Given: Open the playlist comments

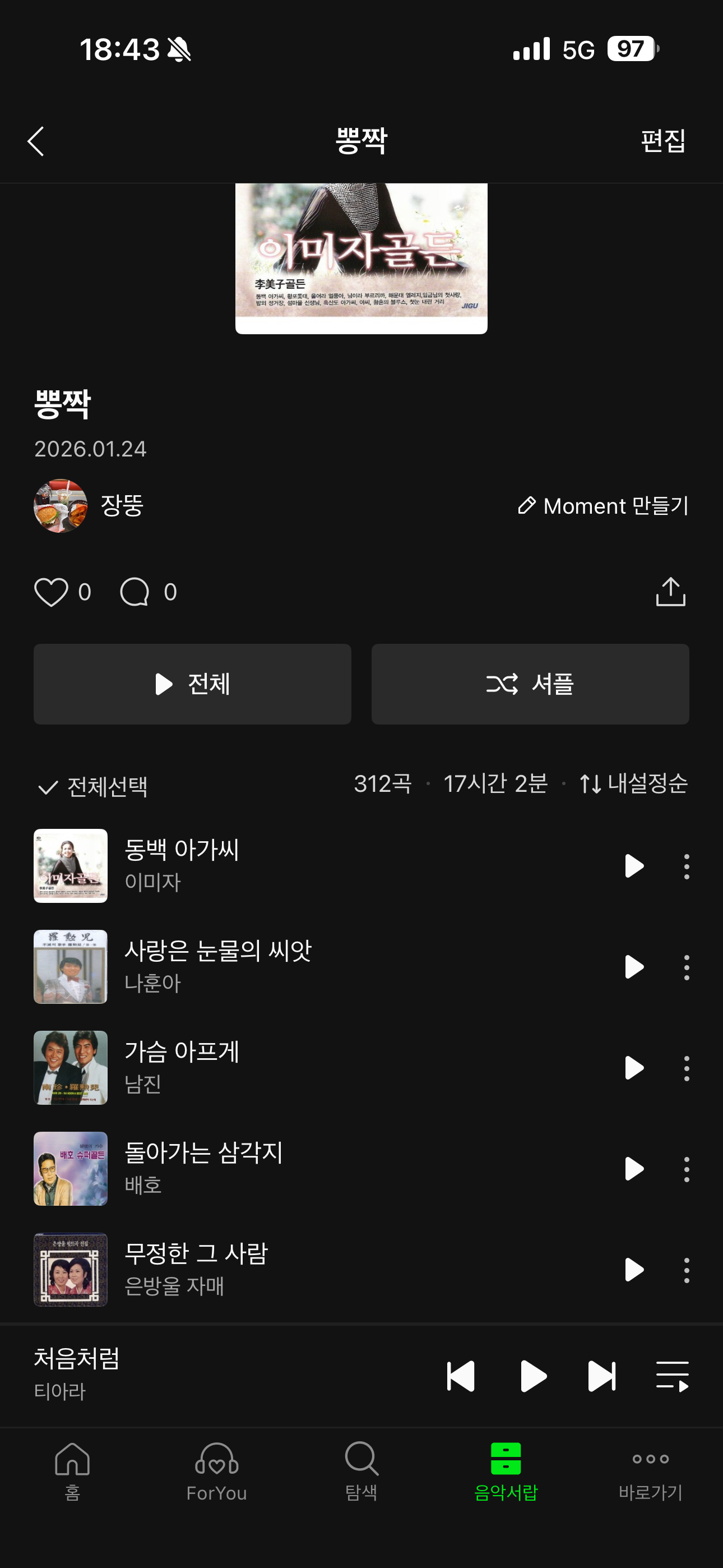Looking at the screenshot, I should pos(135,592).
